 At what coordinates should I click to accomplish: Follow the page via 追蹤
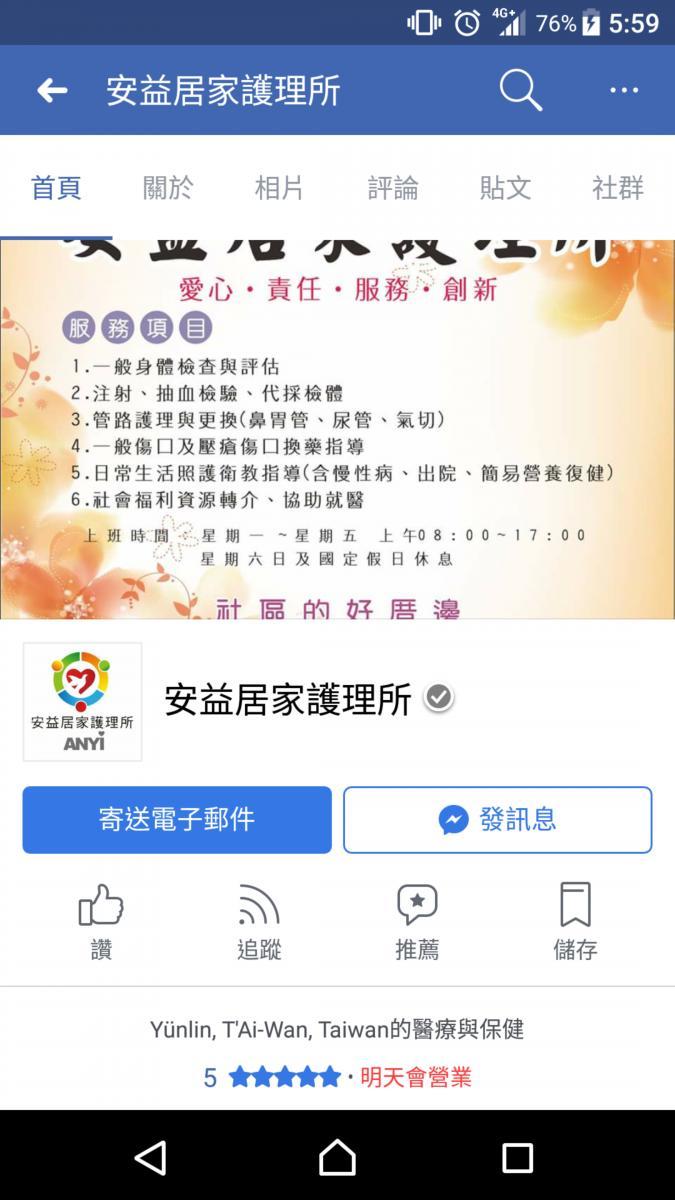[259, 921]
